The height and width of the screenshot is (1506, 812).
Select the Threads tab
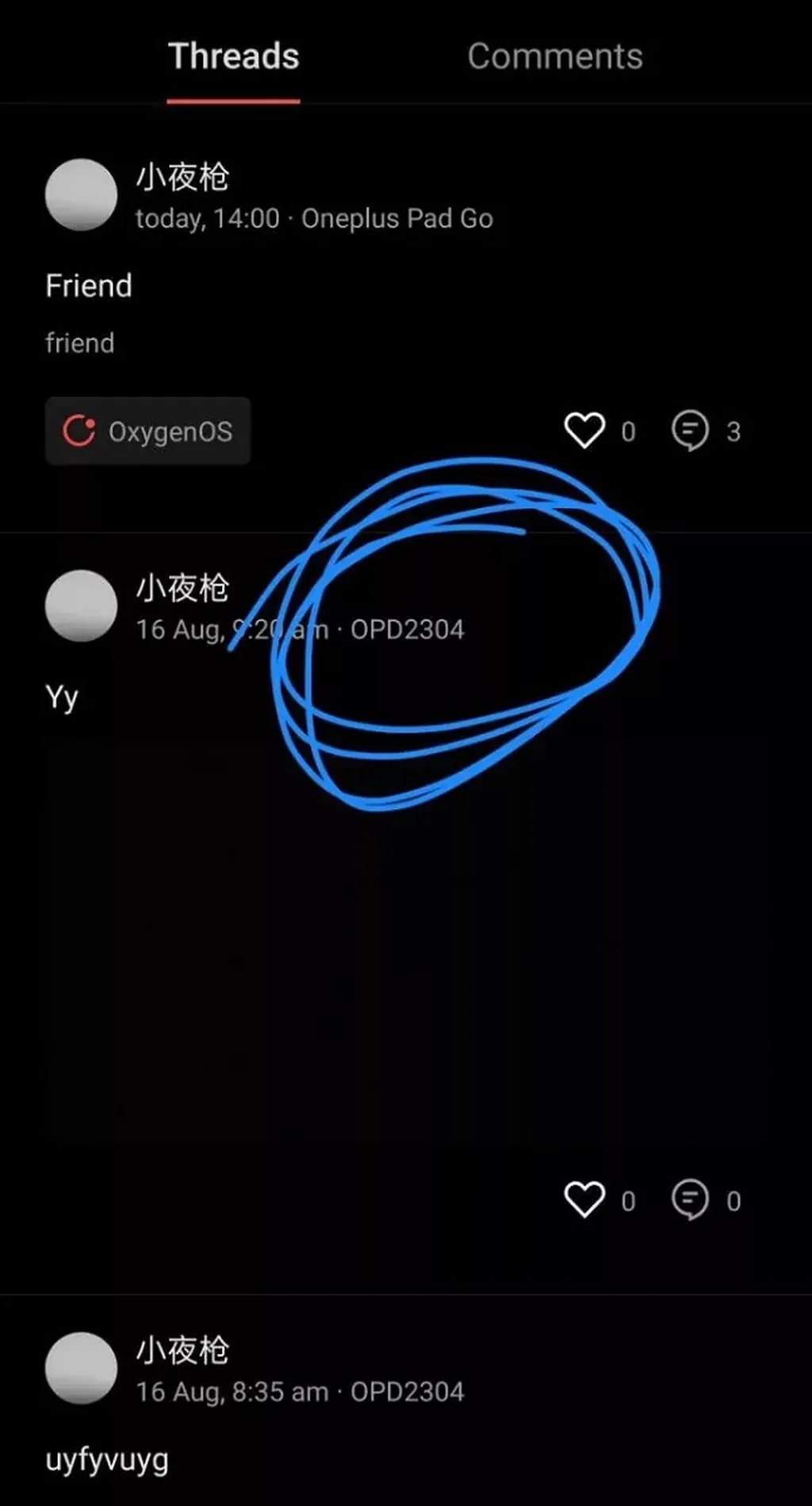point(232,56)
